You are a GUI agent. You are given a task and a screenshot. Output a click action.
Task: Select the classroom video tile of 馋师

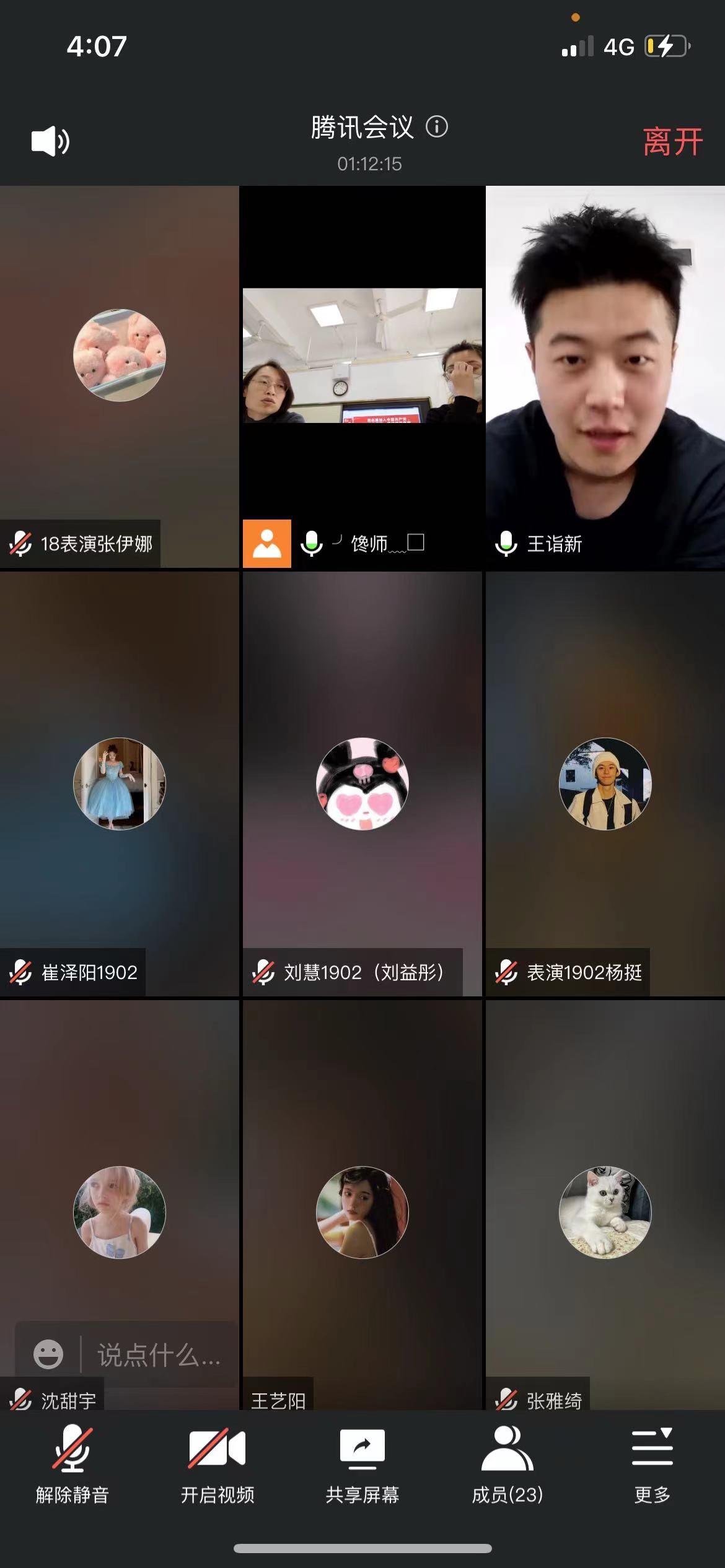point(362,356)
